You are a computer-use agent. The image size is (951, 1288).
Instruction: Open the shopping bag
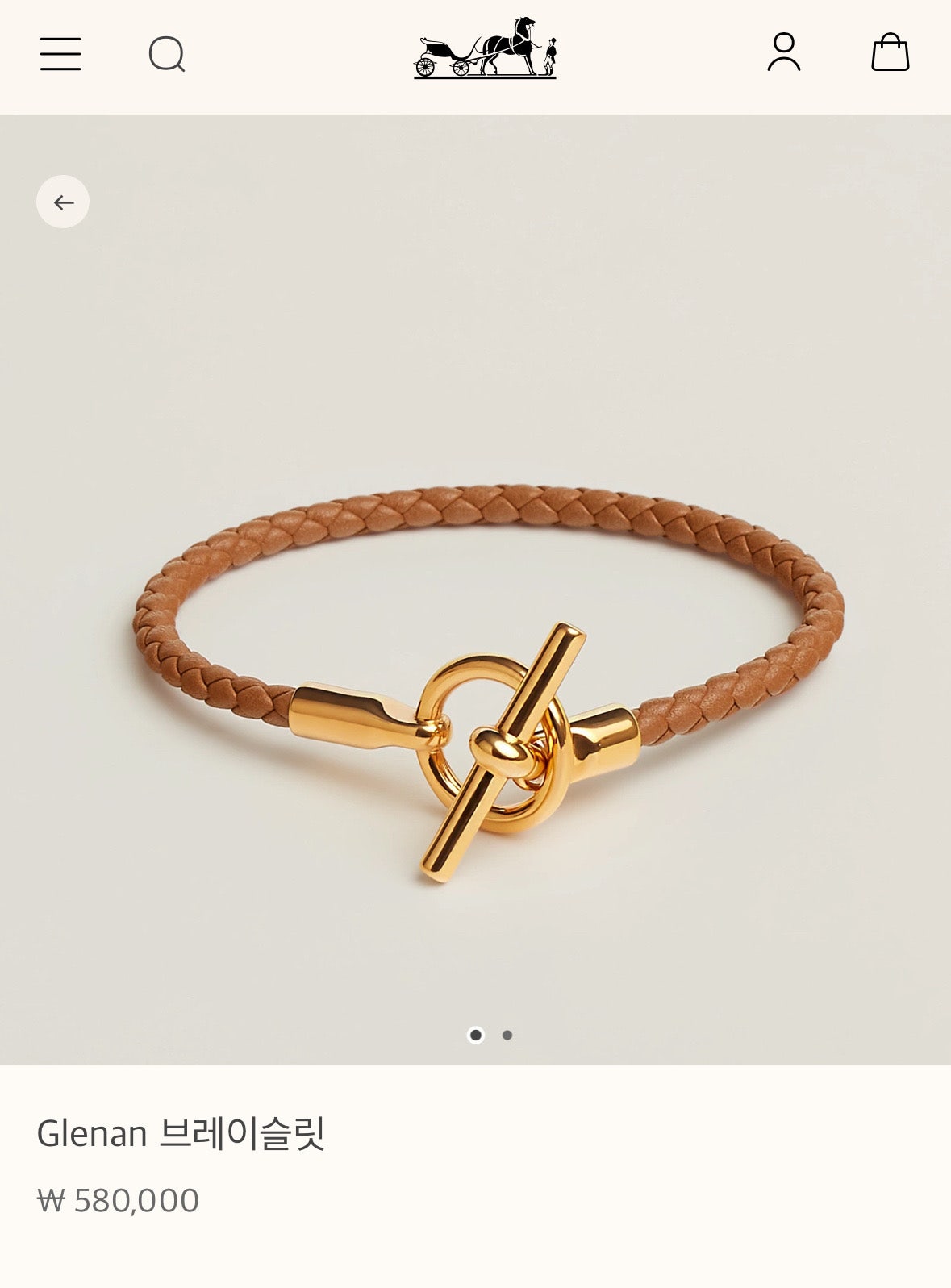[x=890, y=52]
